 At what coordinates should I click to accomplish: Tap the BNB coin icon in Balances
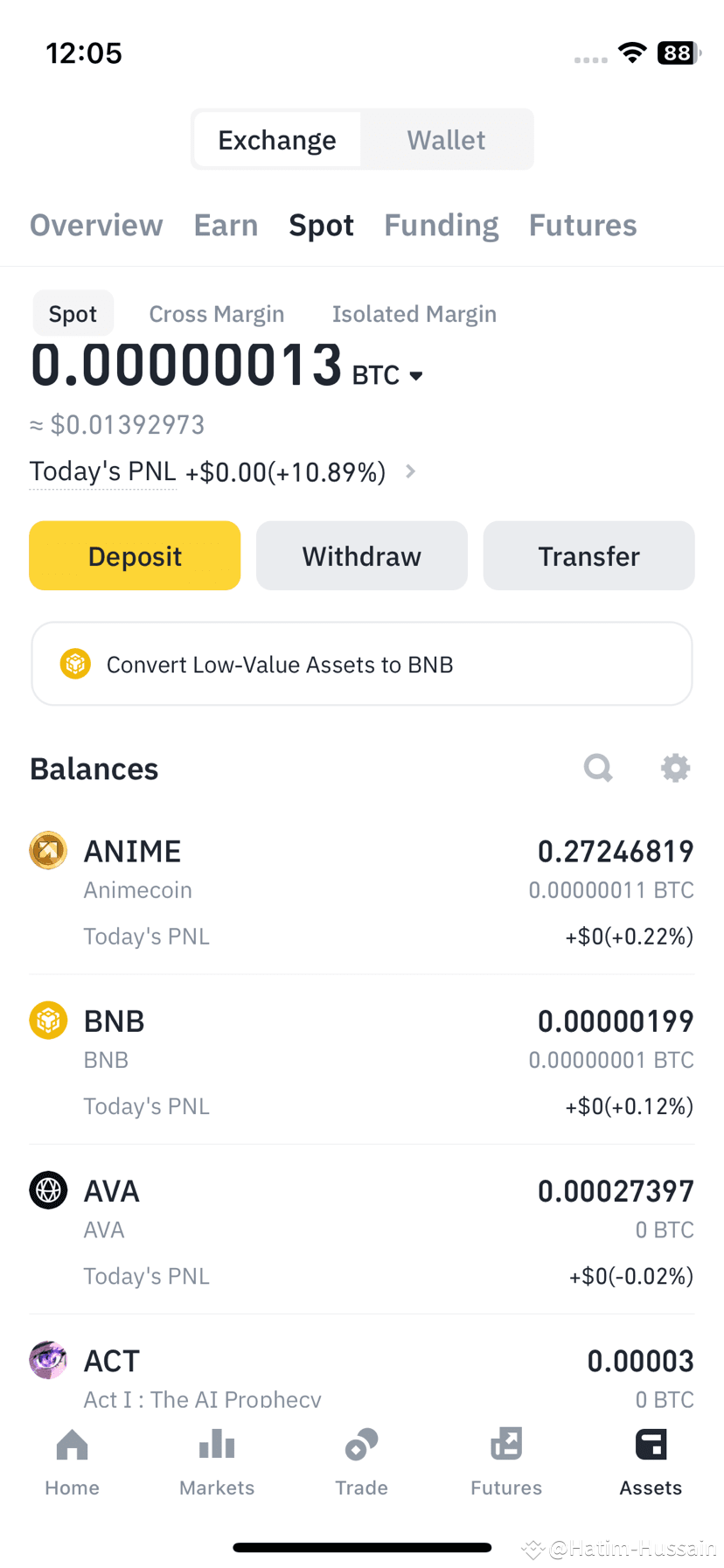(x=48, y=1020)
